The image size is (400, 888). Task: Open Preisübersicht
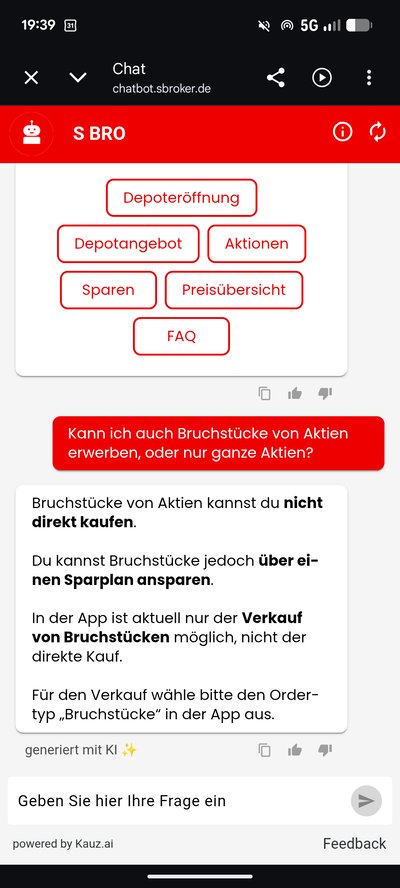[234, 290]
